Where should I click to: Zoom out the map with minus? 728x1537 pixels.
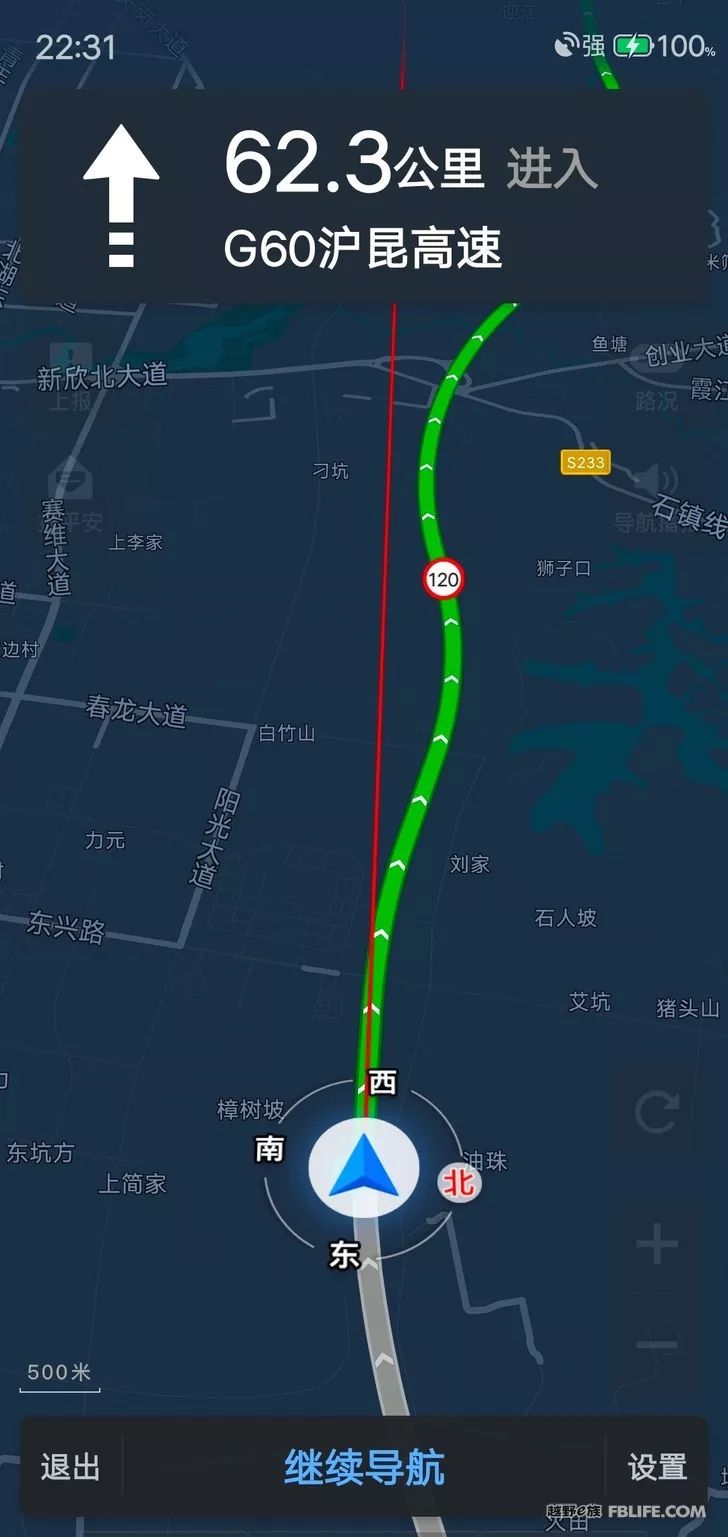point(657,1345)
